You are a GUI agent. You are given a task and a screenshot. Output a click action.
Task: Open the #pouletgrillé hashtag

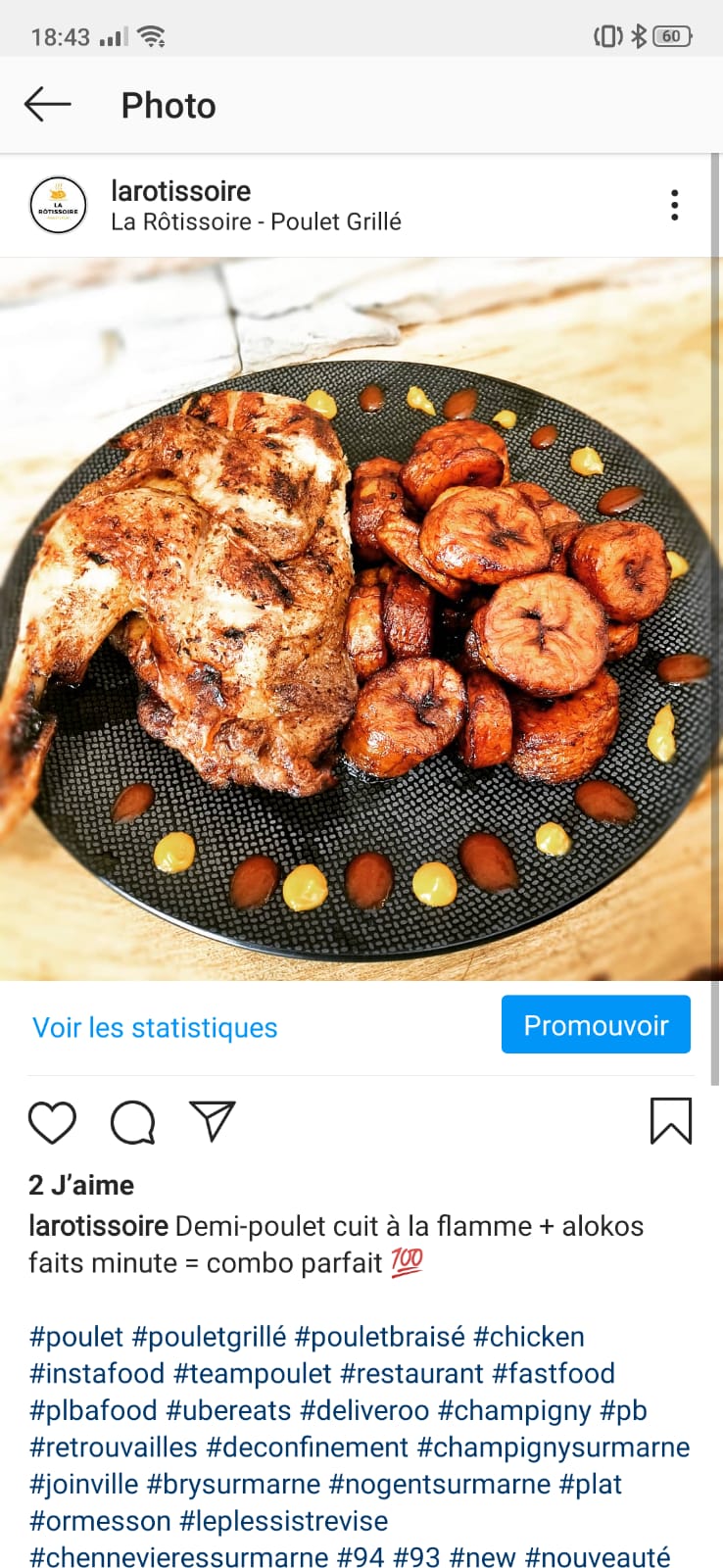(x=209, y=1337)
